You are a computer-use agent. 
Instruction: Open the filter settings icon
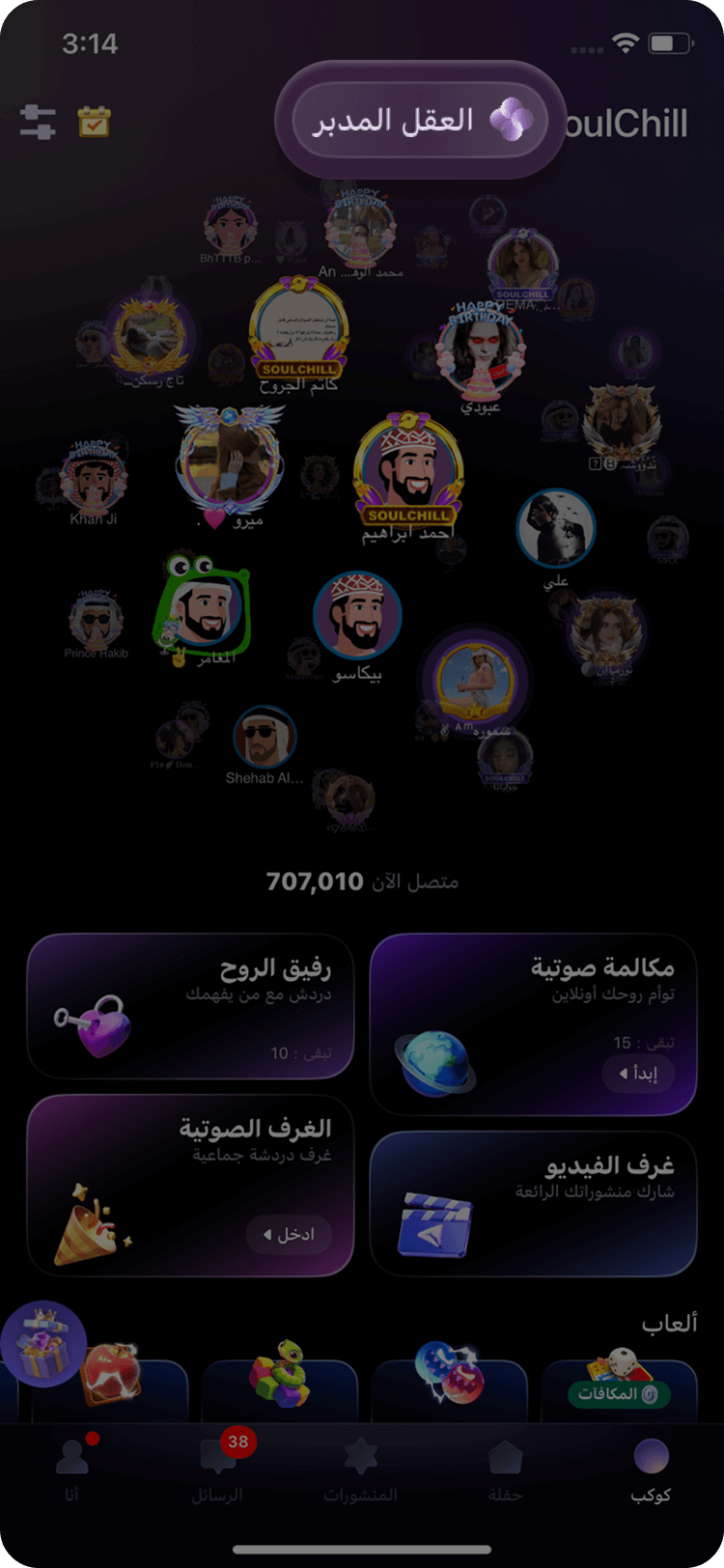[x=38, y=122]
